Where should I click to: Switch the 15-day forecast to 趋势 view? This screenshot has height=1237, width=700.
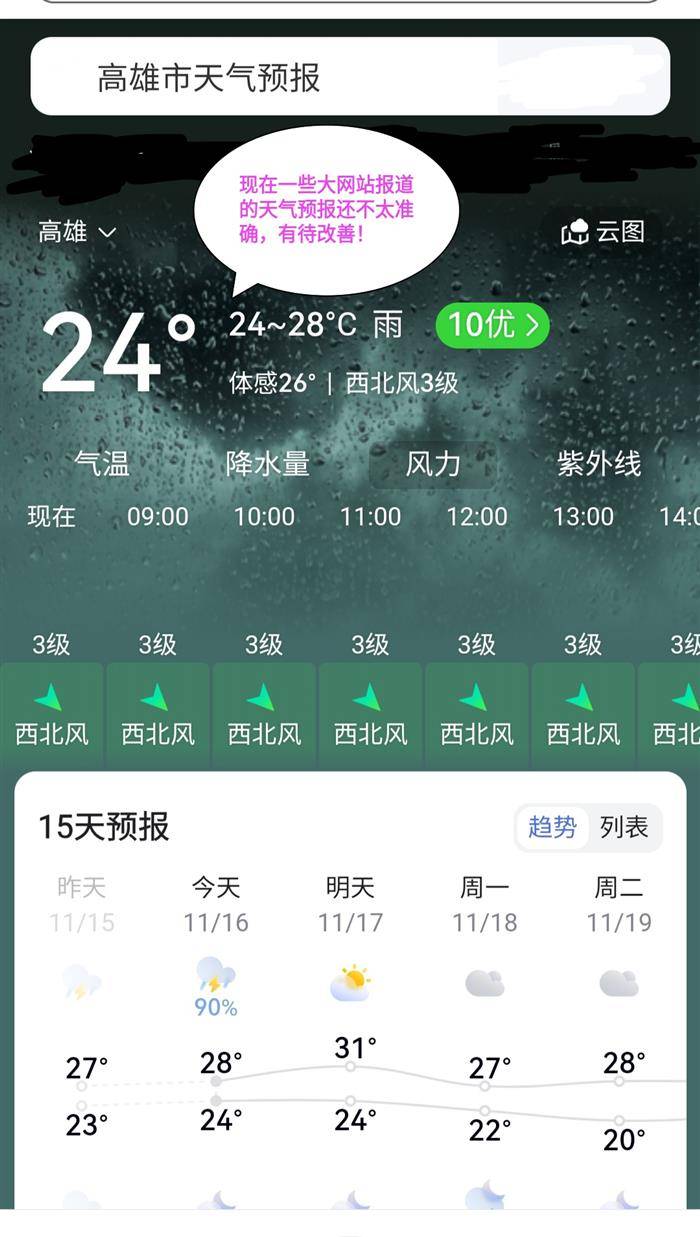click(x=553, y=827)
